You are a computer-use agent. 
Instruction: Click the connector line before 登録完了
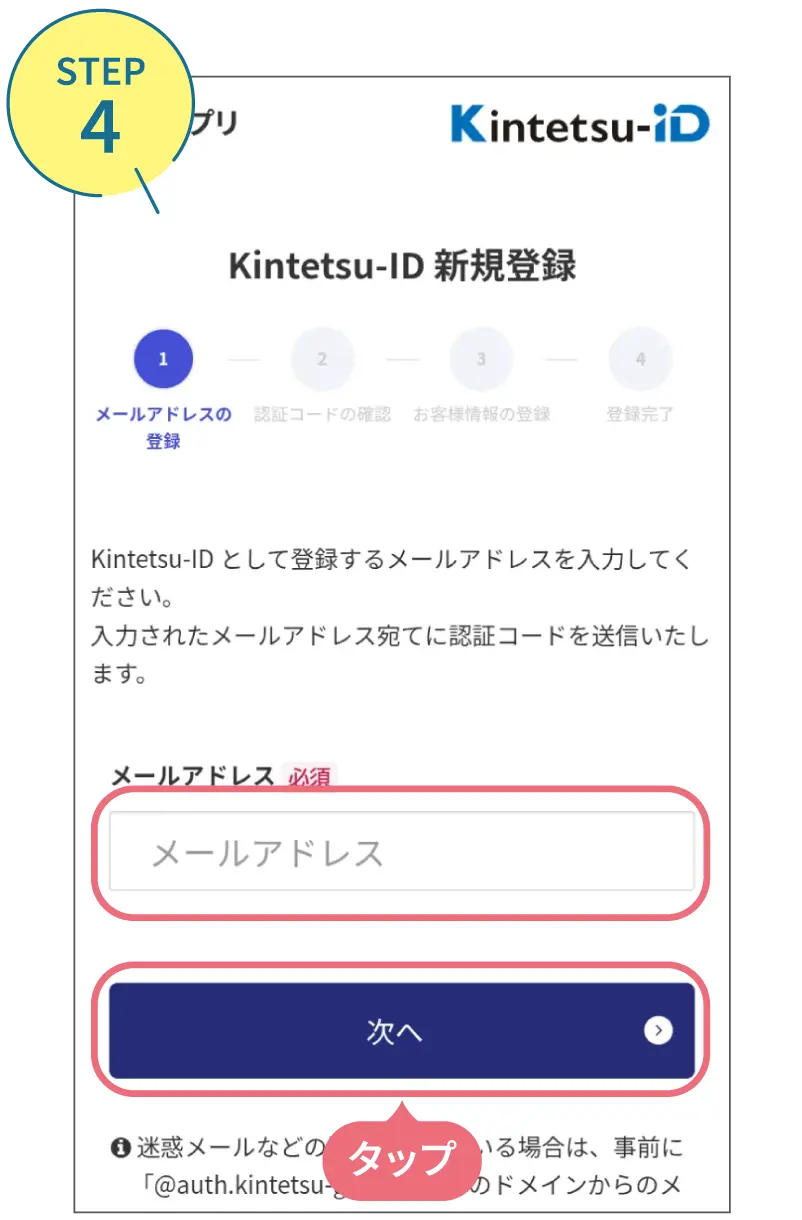tap(560, 358)
